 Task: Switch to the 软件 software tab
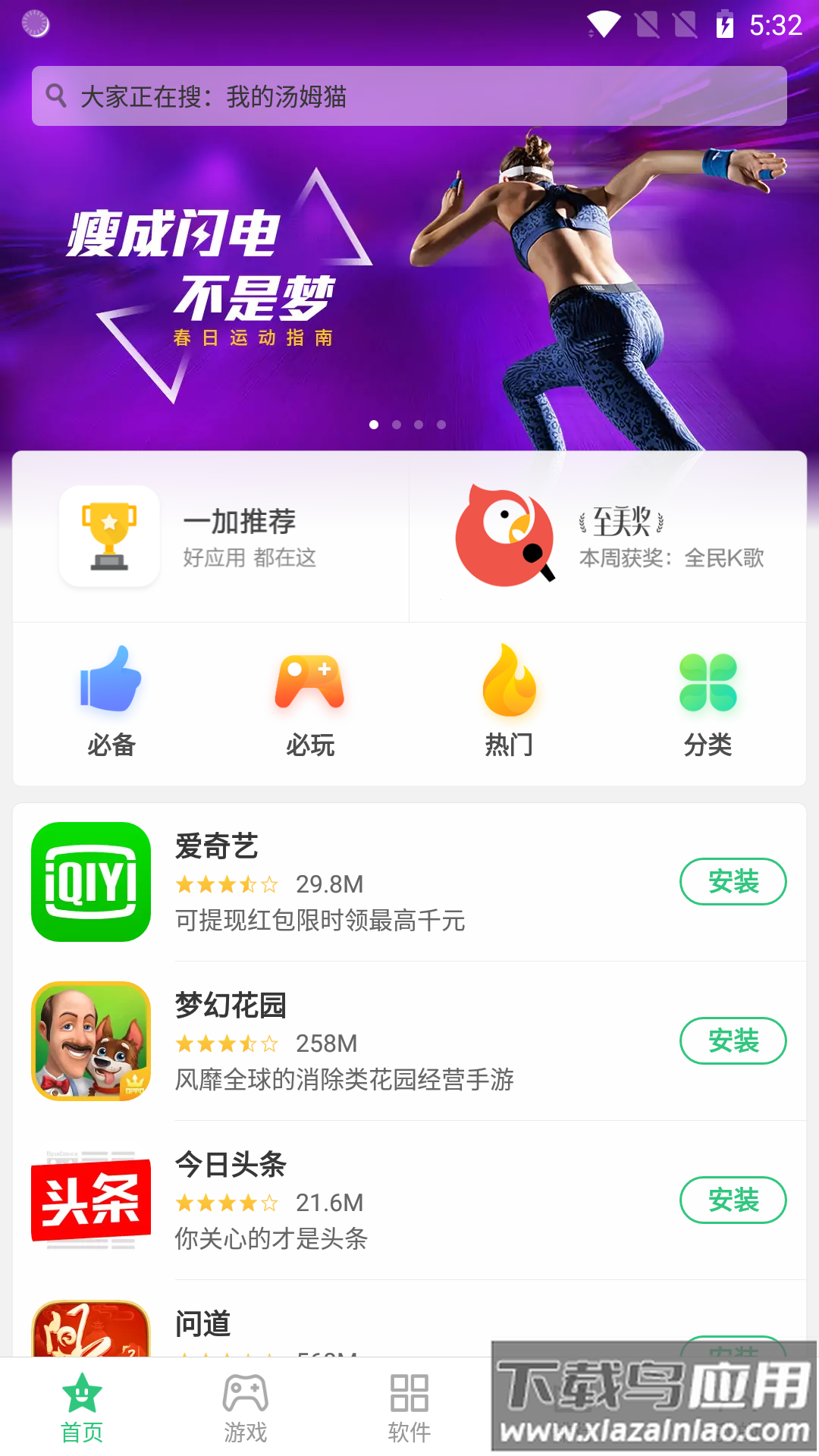[409, 1407]
